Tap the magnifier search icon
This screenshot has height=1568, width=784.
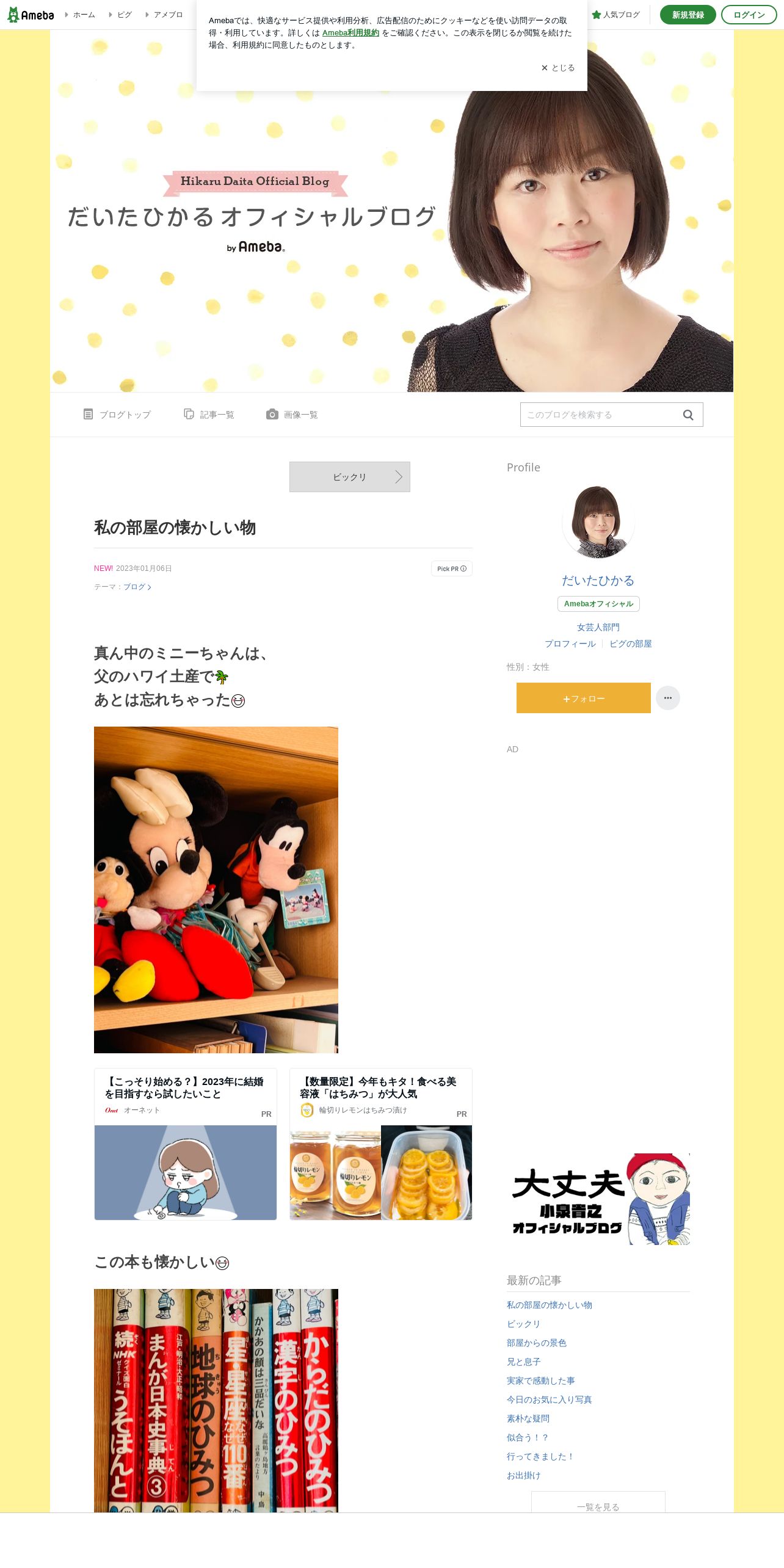(x=688, y=415)
